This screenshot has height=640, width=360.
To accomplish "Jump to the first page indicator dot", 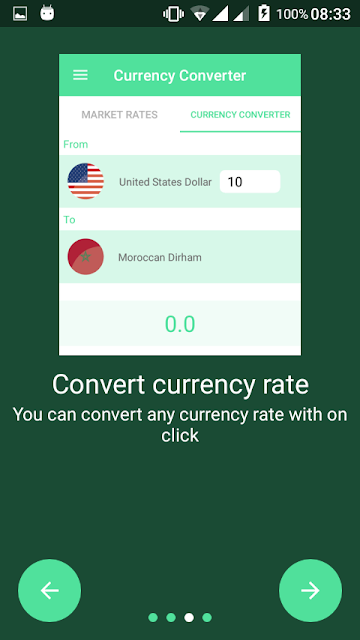I will 153,617.
